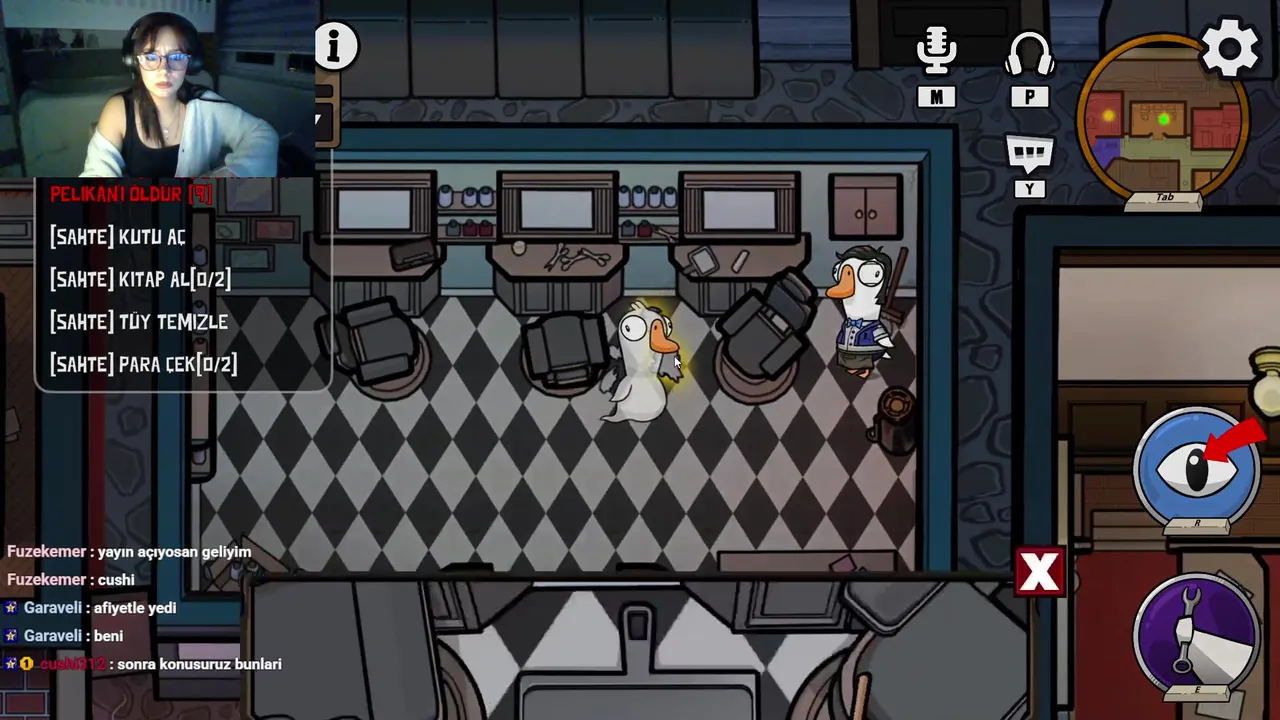Activate the blue eye ability button
The image size is (1280, 720).
coord(1197,467)
